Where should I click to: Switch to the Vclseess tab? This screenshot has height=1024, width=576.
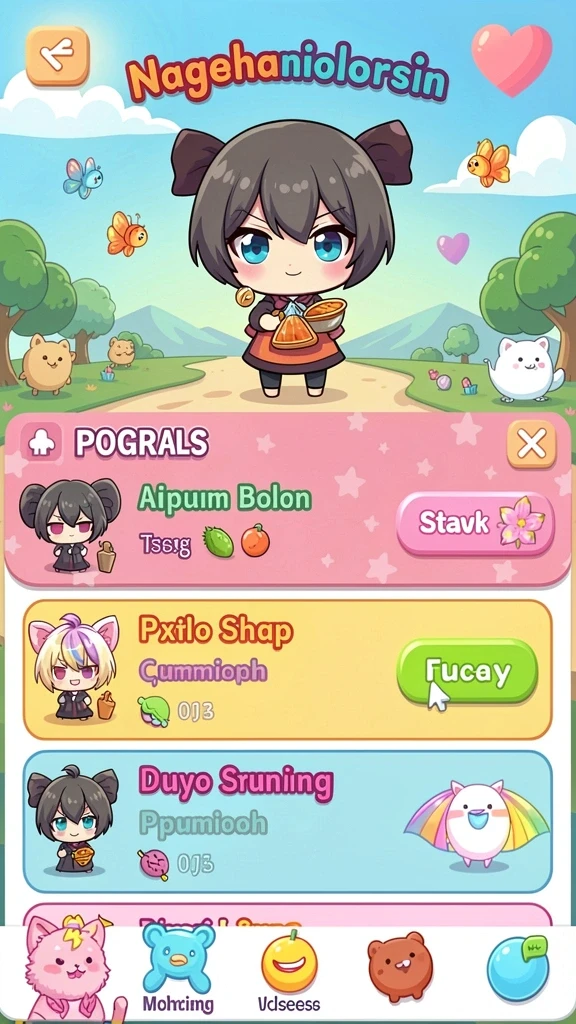(289, 971)
